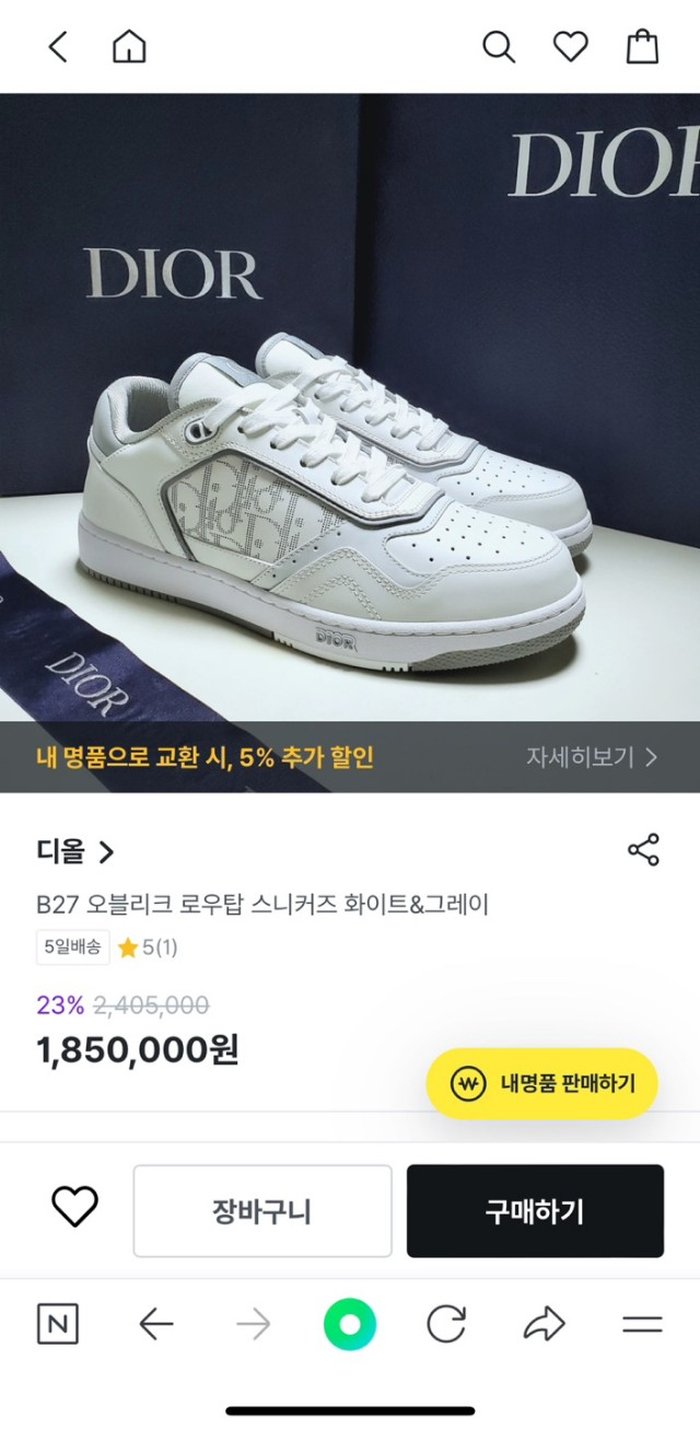Screen dimensions: 700x1430
Task: Tap 자세히보기 on the discount banner
Action: [592, 757]
